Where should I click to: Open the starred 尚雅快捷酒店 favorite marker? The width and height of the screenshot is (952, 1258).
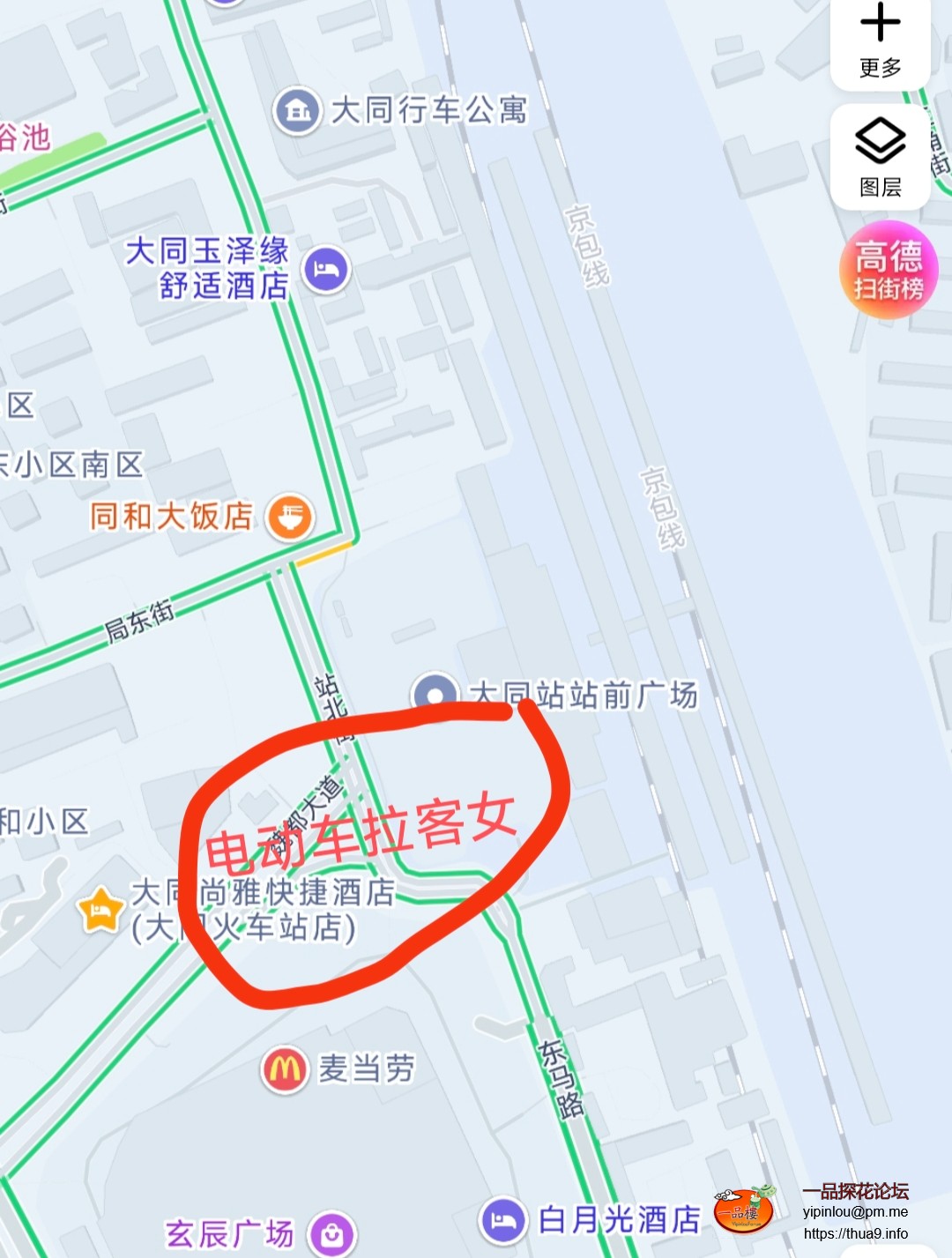click(100, 910)
